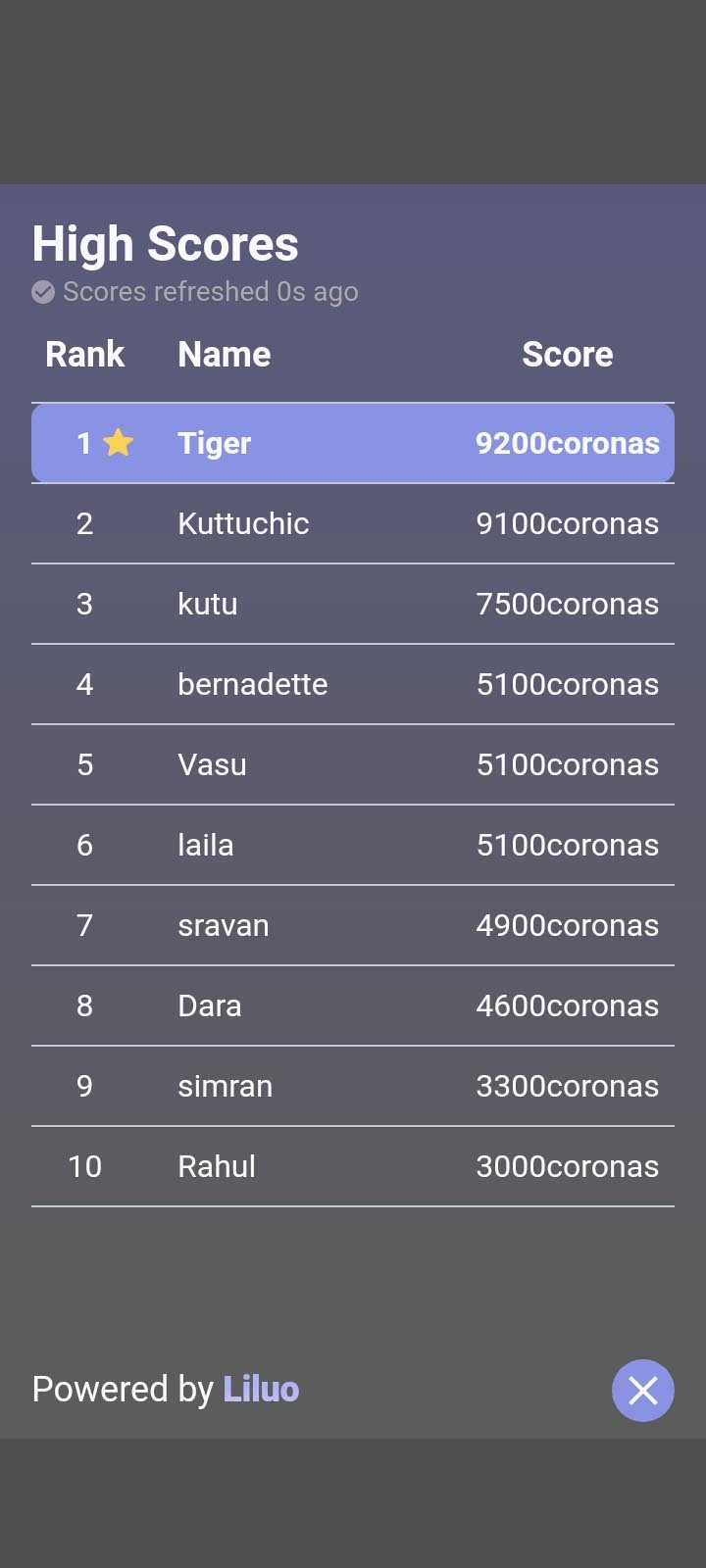Viewport: 706px width, 1568px height.
Task: Close the High Scores panel
Action: (x=642, y=1390)
